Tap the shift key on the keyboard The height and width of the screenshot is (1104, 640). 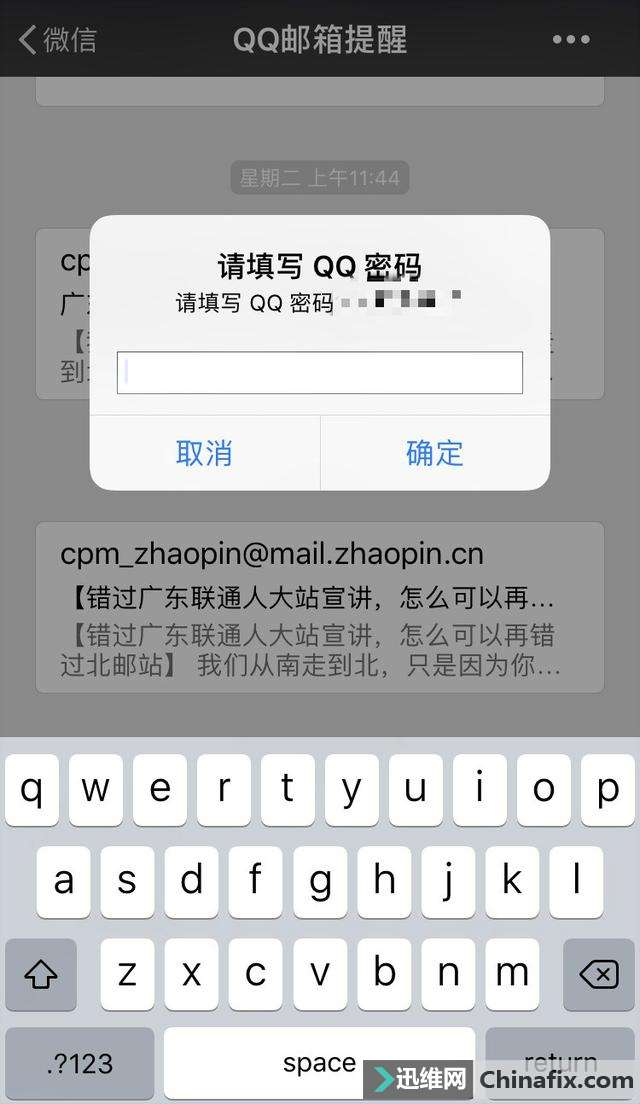[41, 974]
